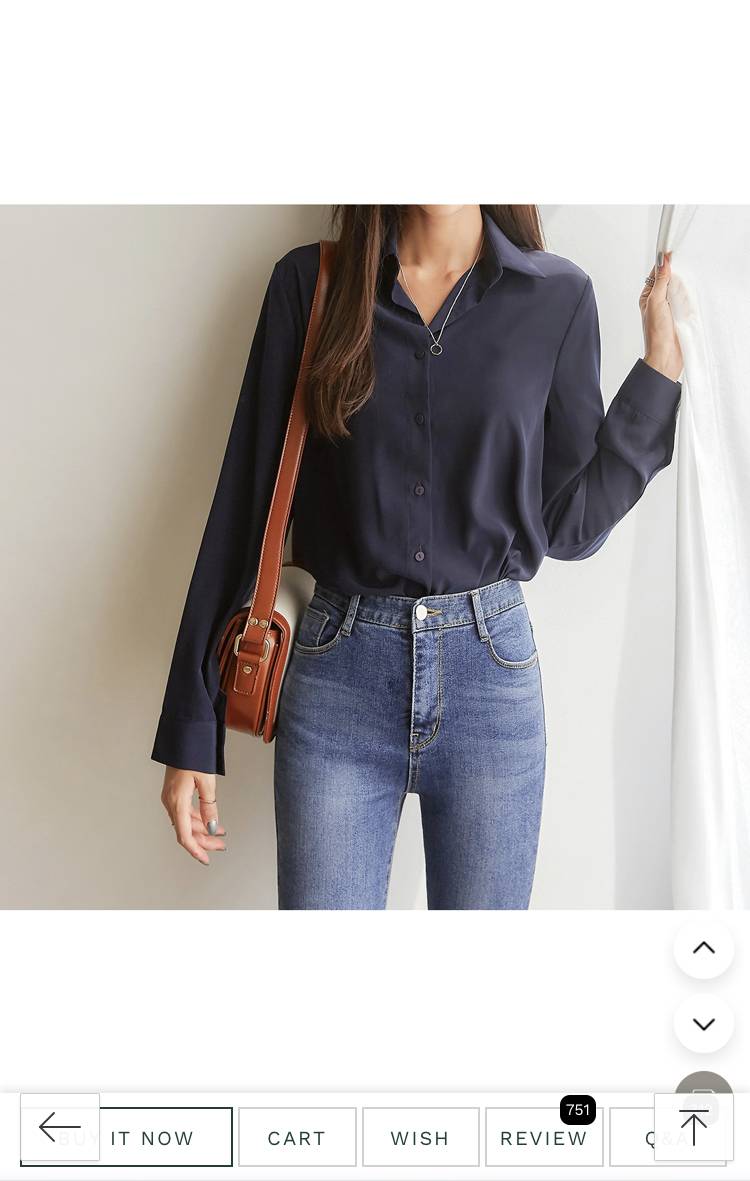The width and height of the screenshot is (750, 1181).
Task: Add the item to CART
Action: (297, 1138)
